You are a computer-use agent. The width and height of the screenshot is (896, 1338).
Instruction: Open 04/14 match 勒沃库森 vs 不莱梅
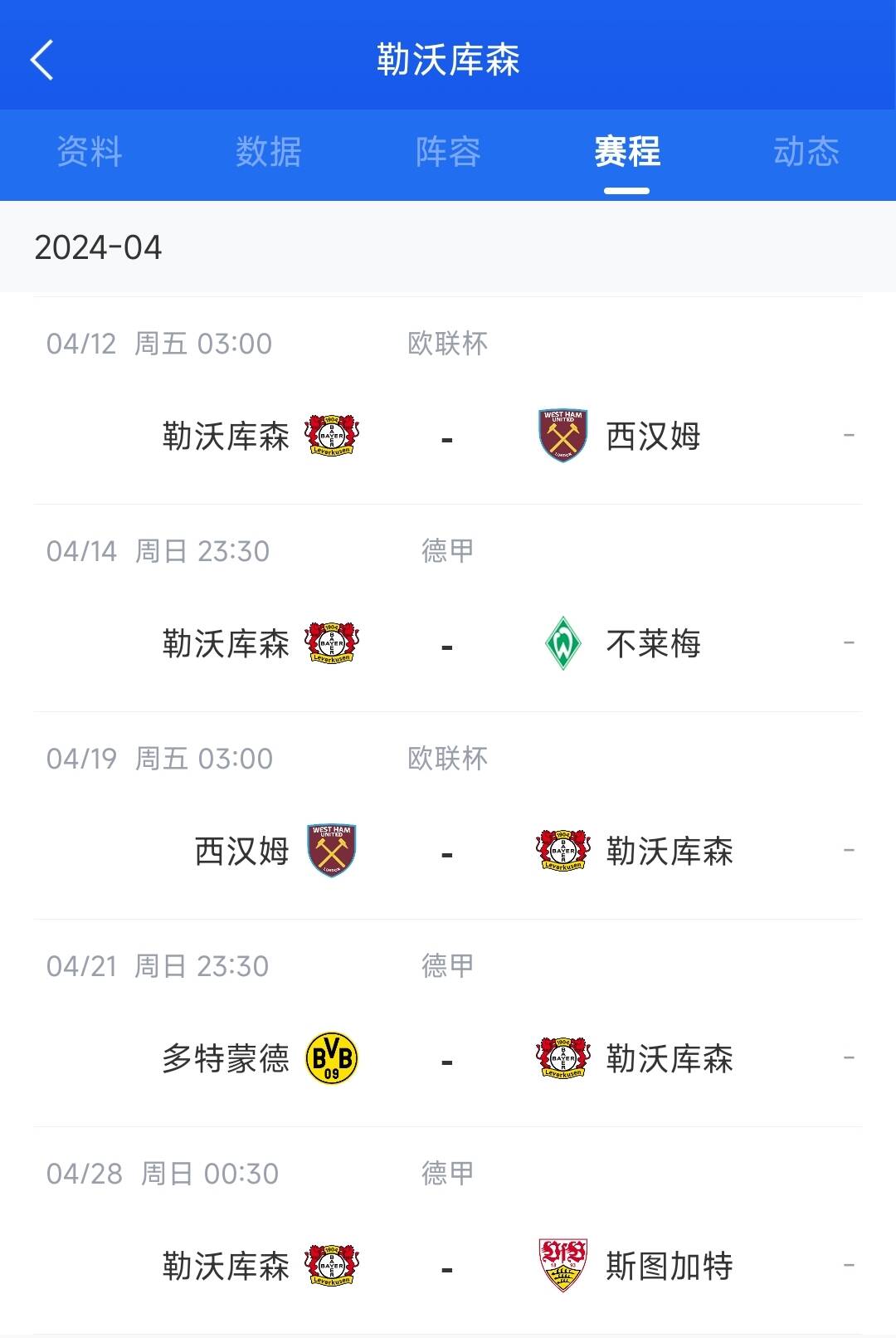[448, 643]
